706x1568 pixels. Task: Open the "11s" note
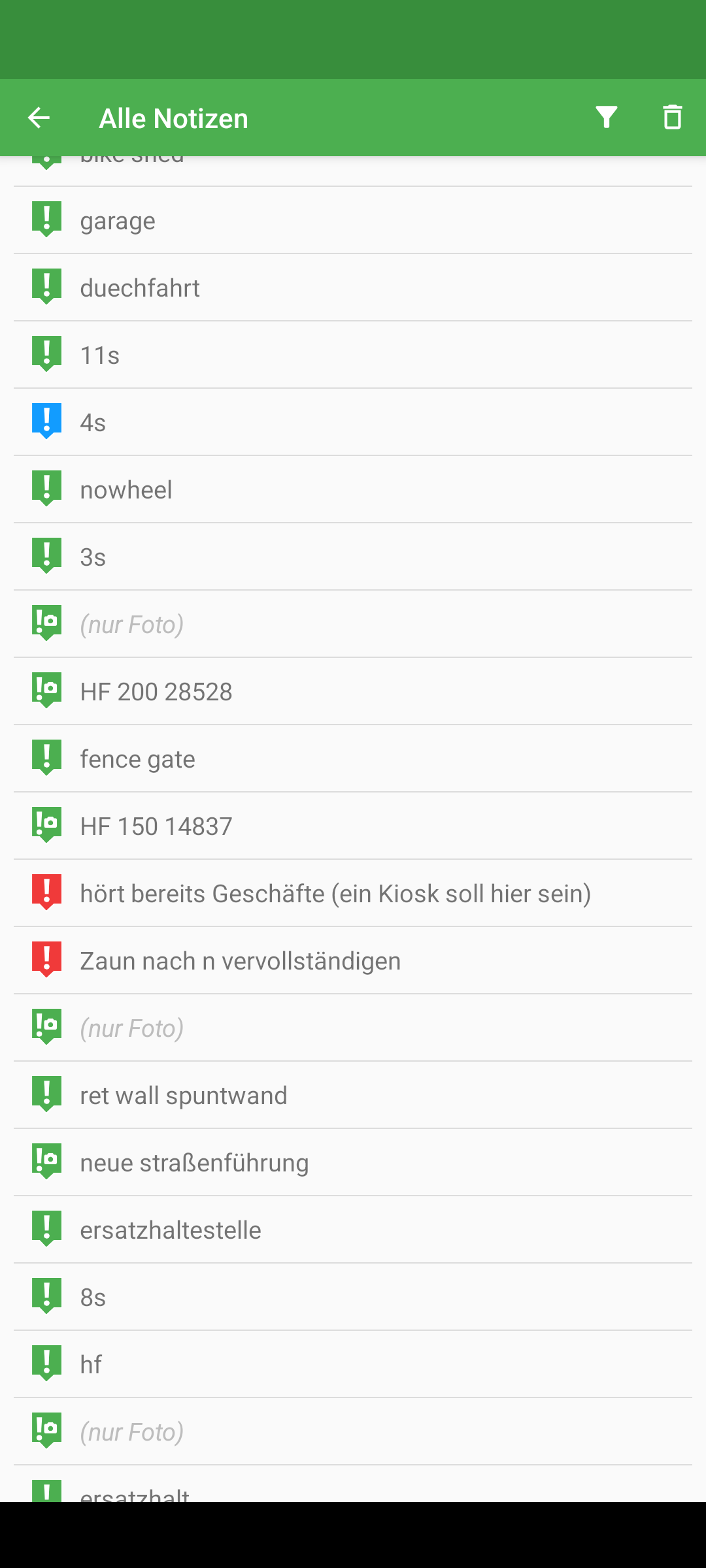click(353, 355)
